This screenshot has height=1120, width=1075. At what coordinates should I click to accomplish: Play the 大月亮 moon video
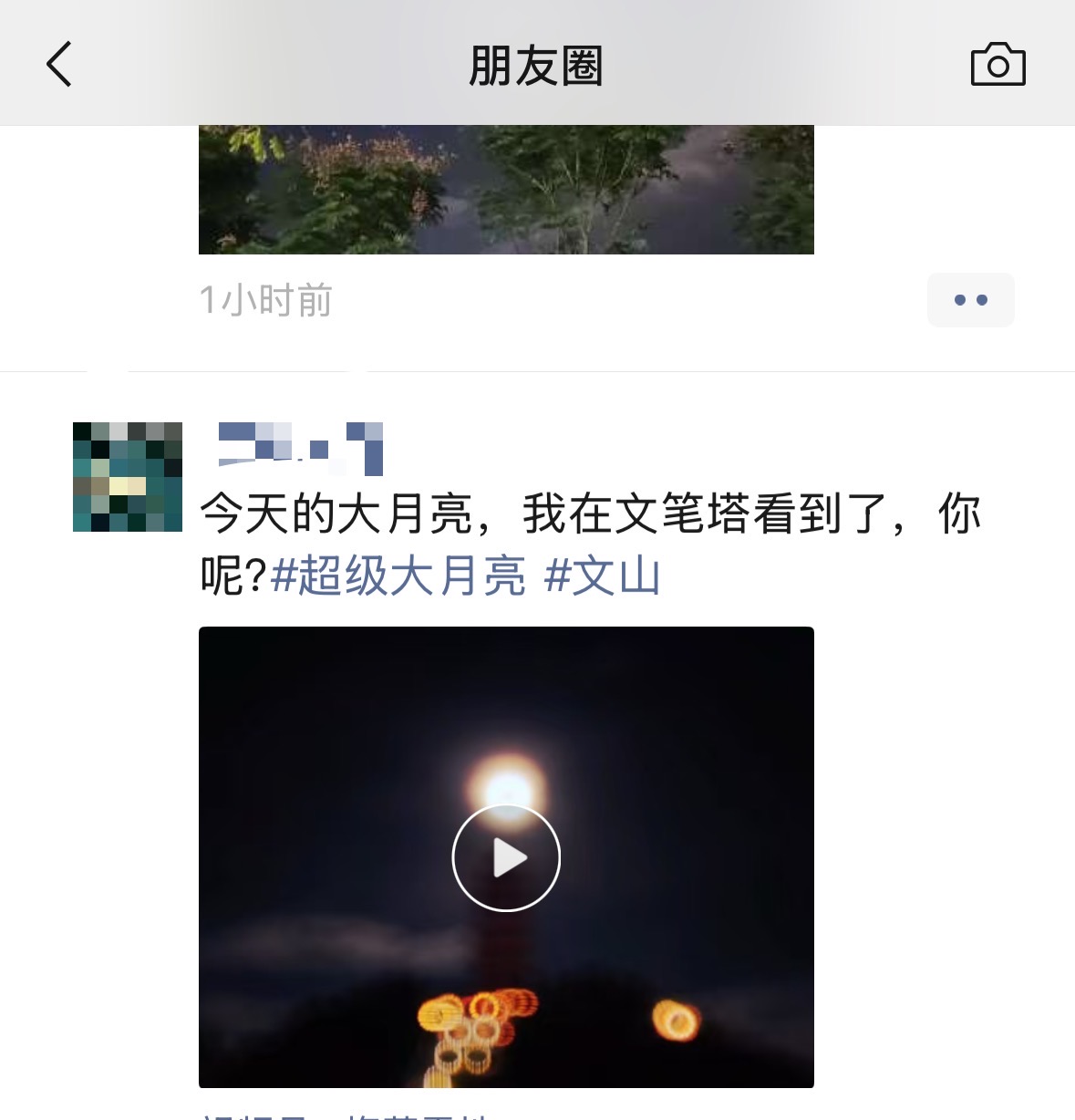click(506, 857)
